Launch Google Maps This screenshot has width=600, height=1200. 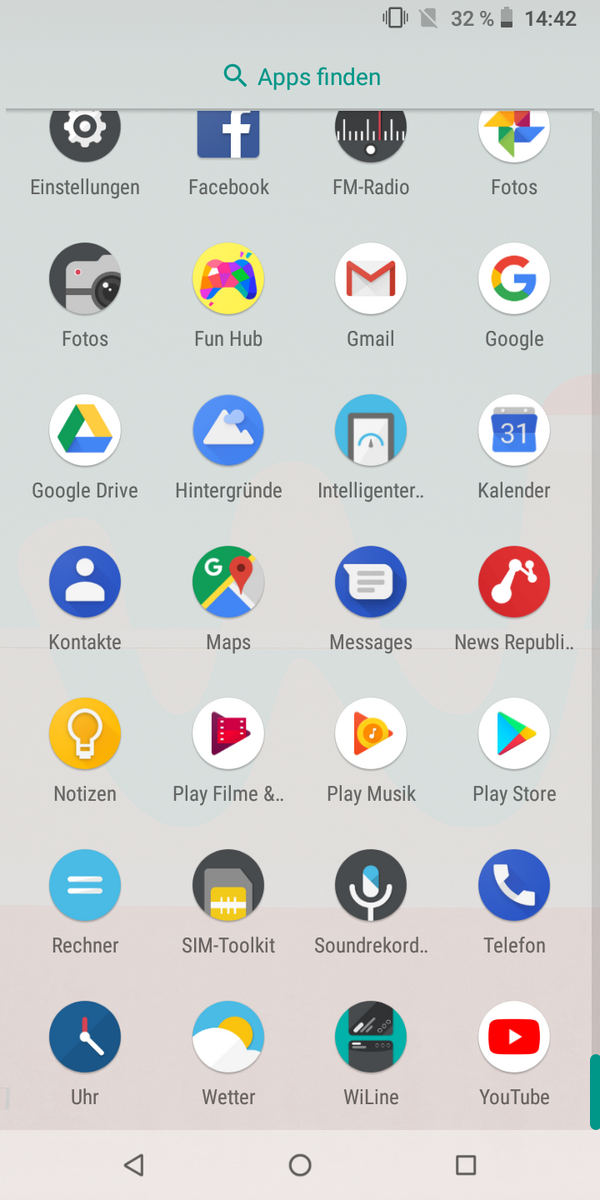pos(228,583)
